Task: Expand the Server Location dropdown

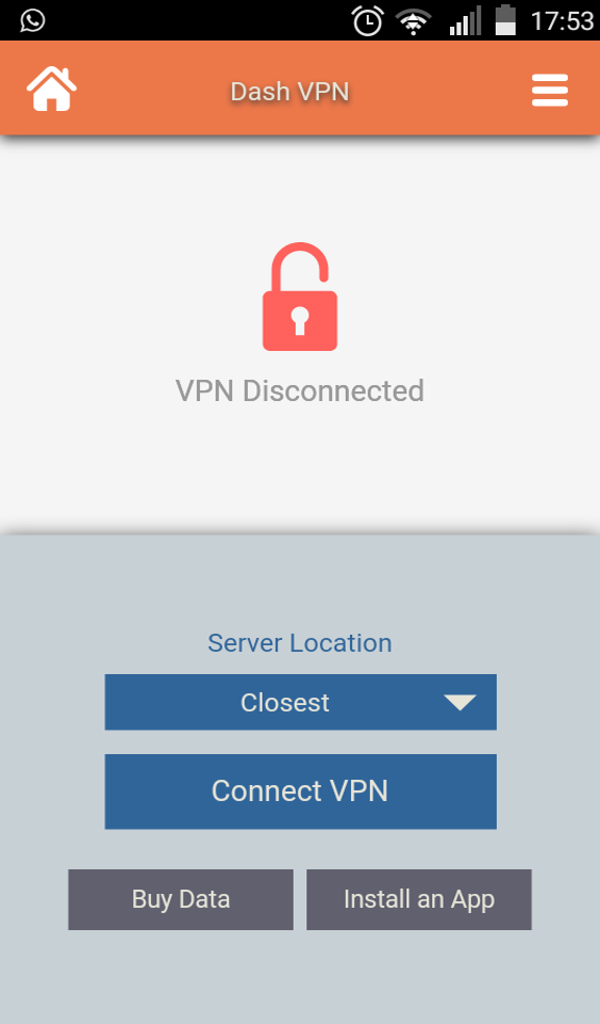Action: [x=300, y=702]
